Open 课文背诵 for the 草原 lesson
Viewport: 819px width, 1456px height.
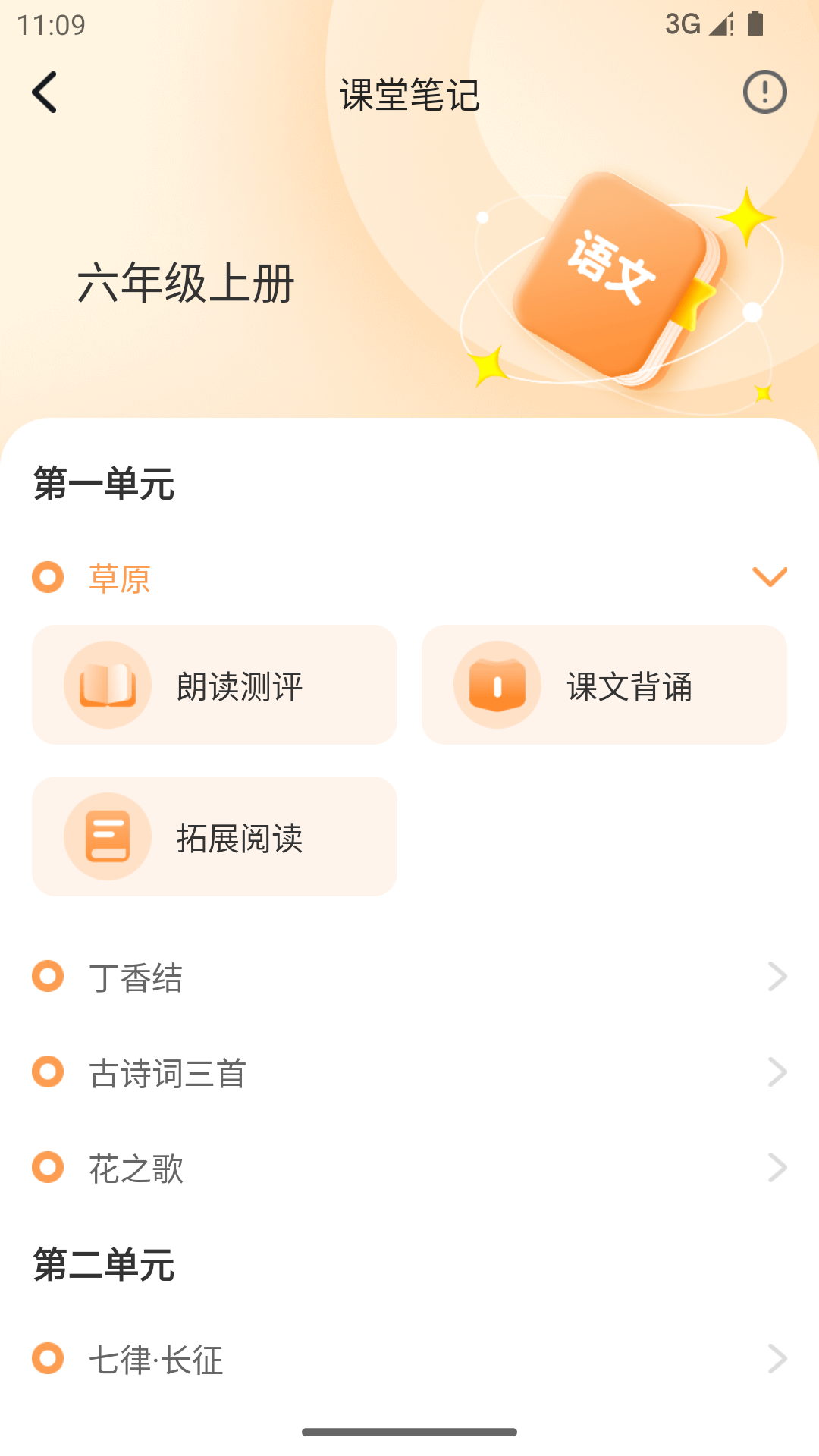tap(604, 684)
